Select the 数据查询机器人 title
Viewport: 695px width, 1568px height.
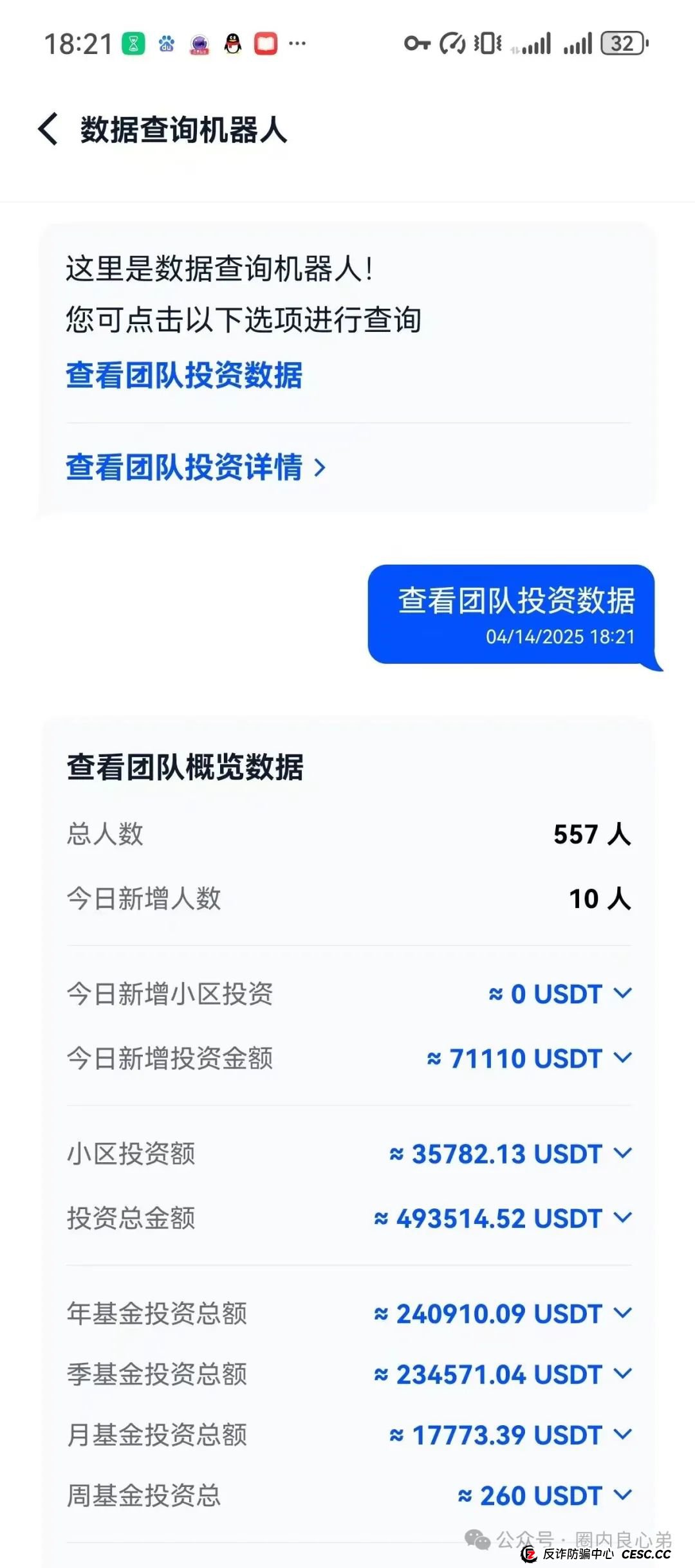(x=182, y=131)
